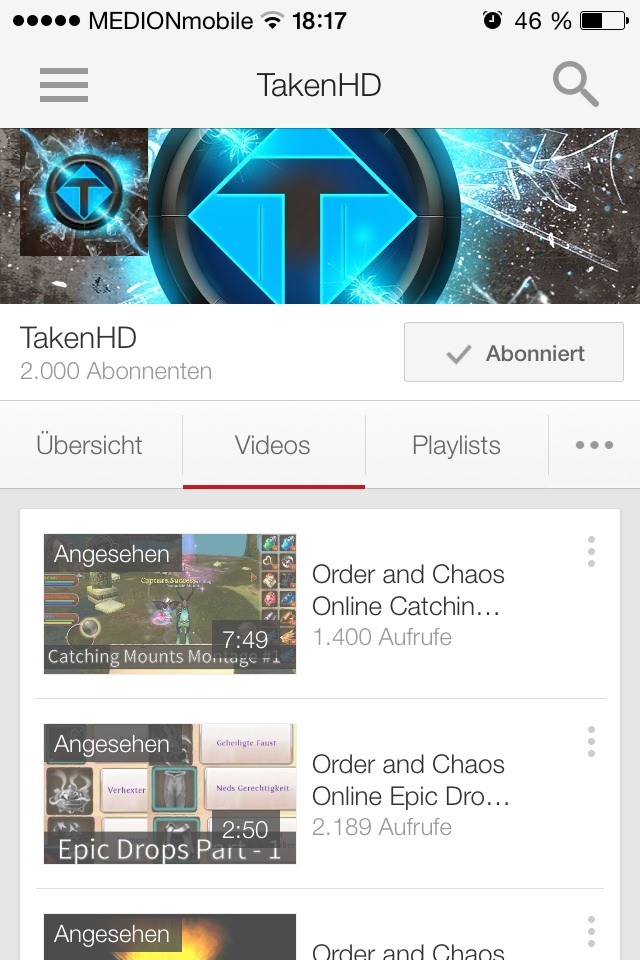Open the hamburger navigation menu
Screen dimensions: 640x960
click(x=64, y=85)
